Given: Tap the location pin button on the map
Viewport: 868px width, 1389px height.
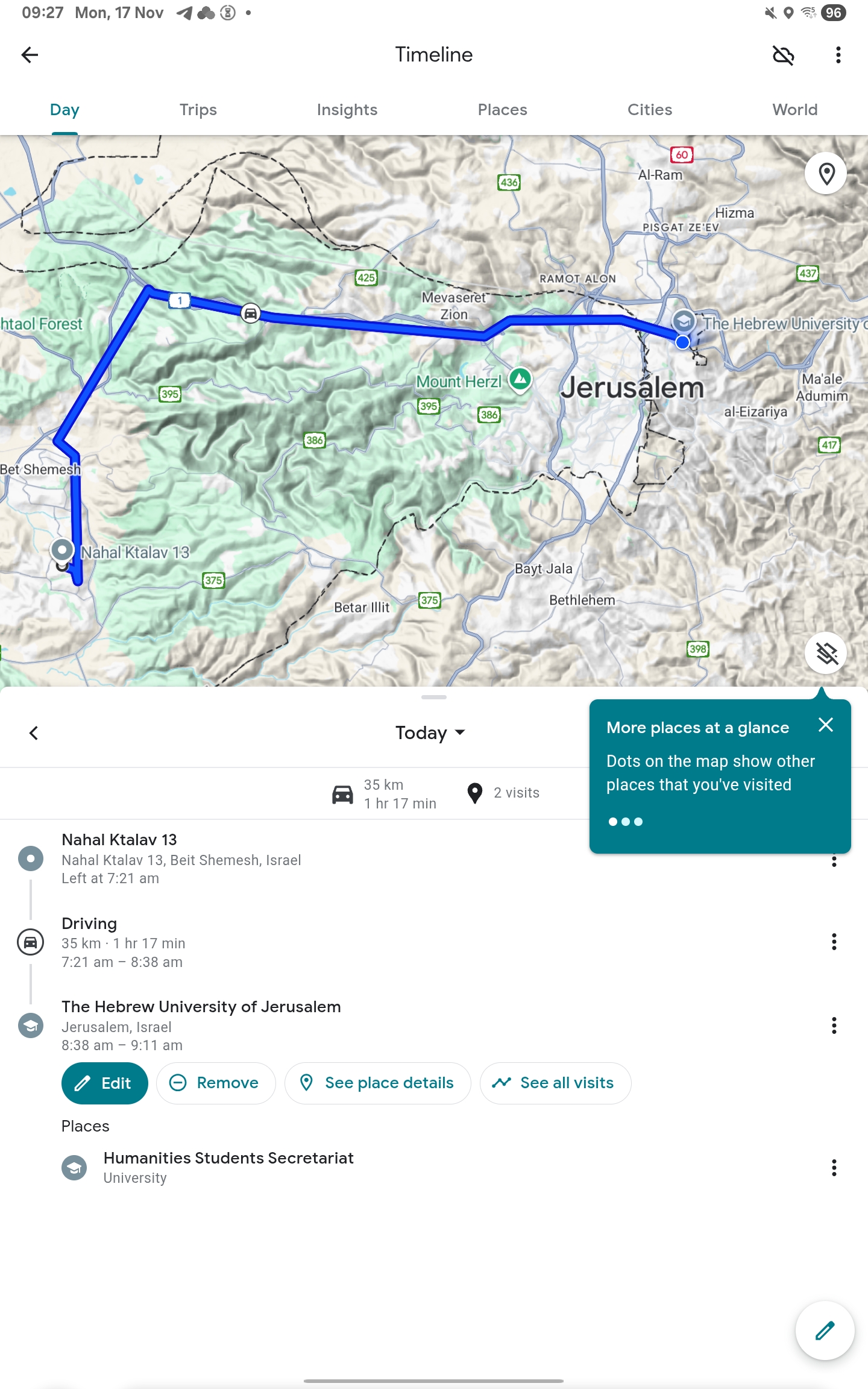Looking at the screenshot, I should (x=826, y=174).
